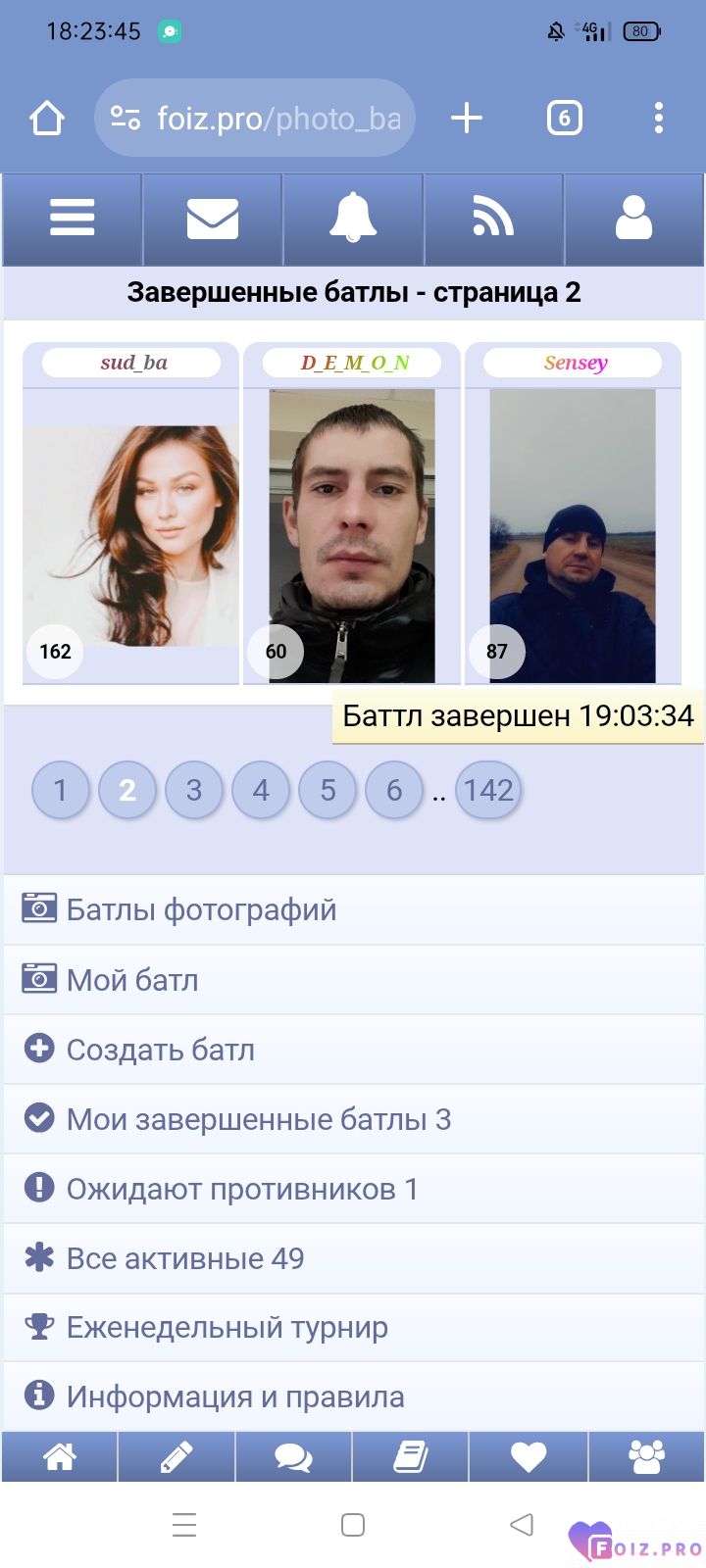This screenshot has height=1568, width=706.
Task: Tap the system back button
Action: point(522,1525)
